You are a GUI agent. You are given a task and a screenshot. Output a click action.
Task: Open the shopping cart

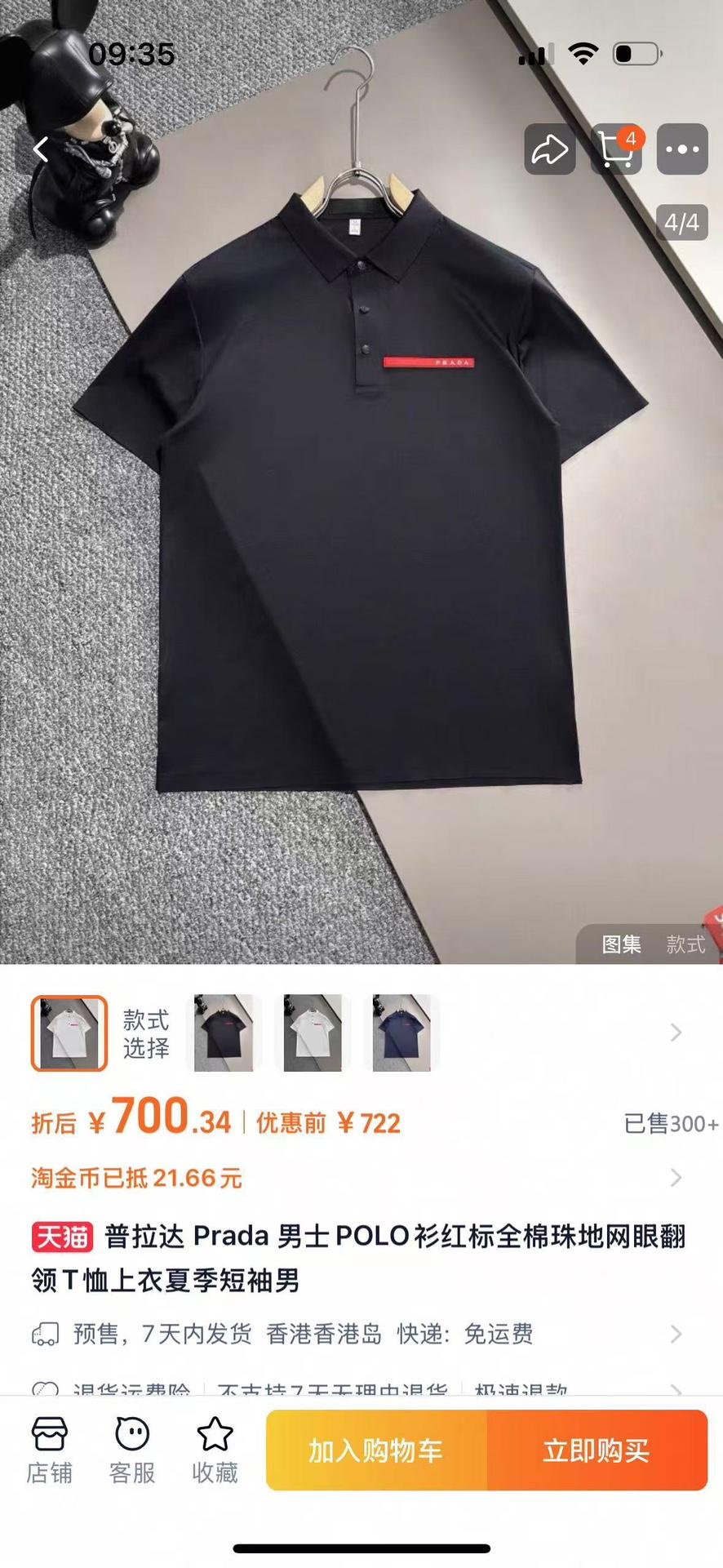tap(616, 149)
